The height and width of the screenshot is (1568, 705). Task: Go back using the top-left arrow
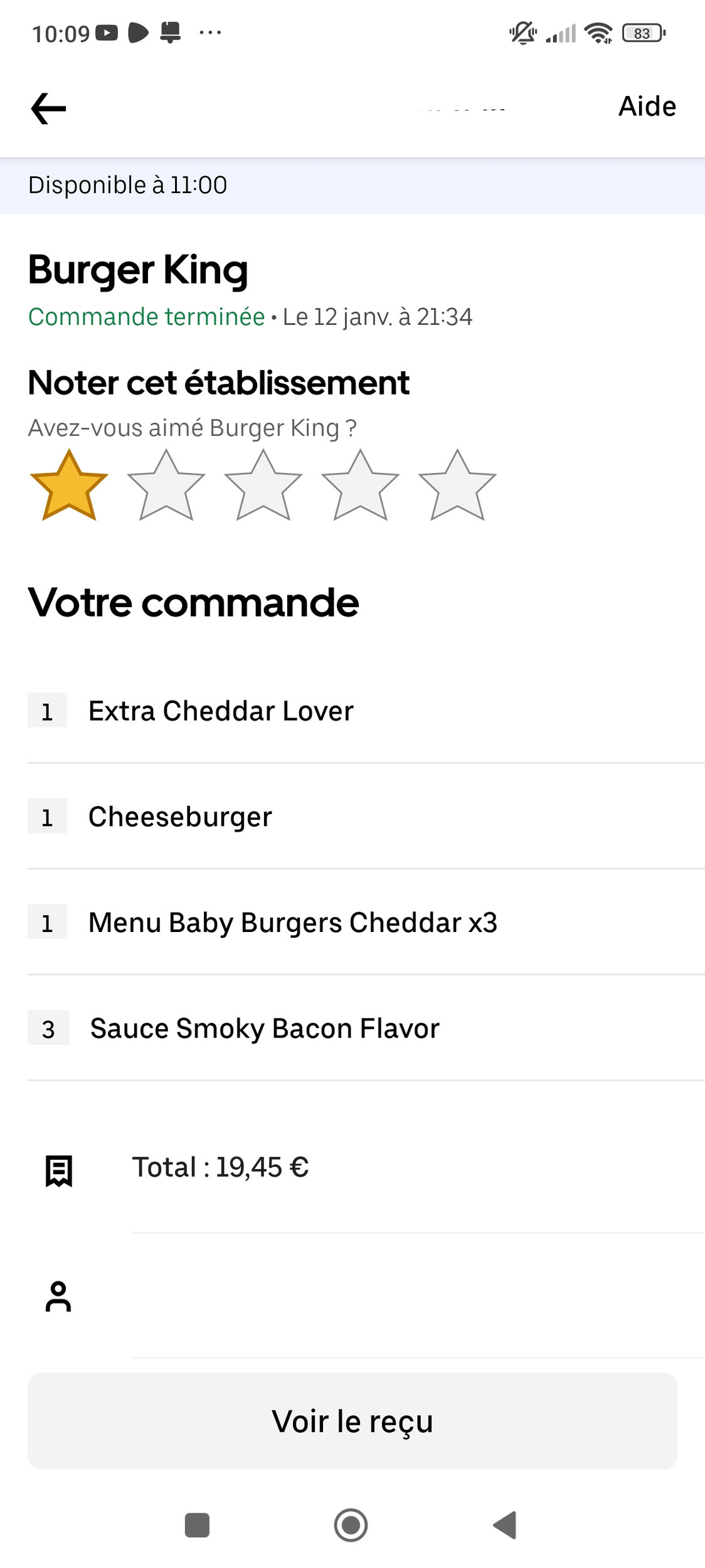click(x=48, y=109)
